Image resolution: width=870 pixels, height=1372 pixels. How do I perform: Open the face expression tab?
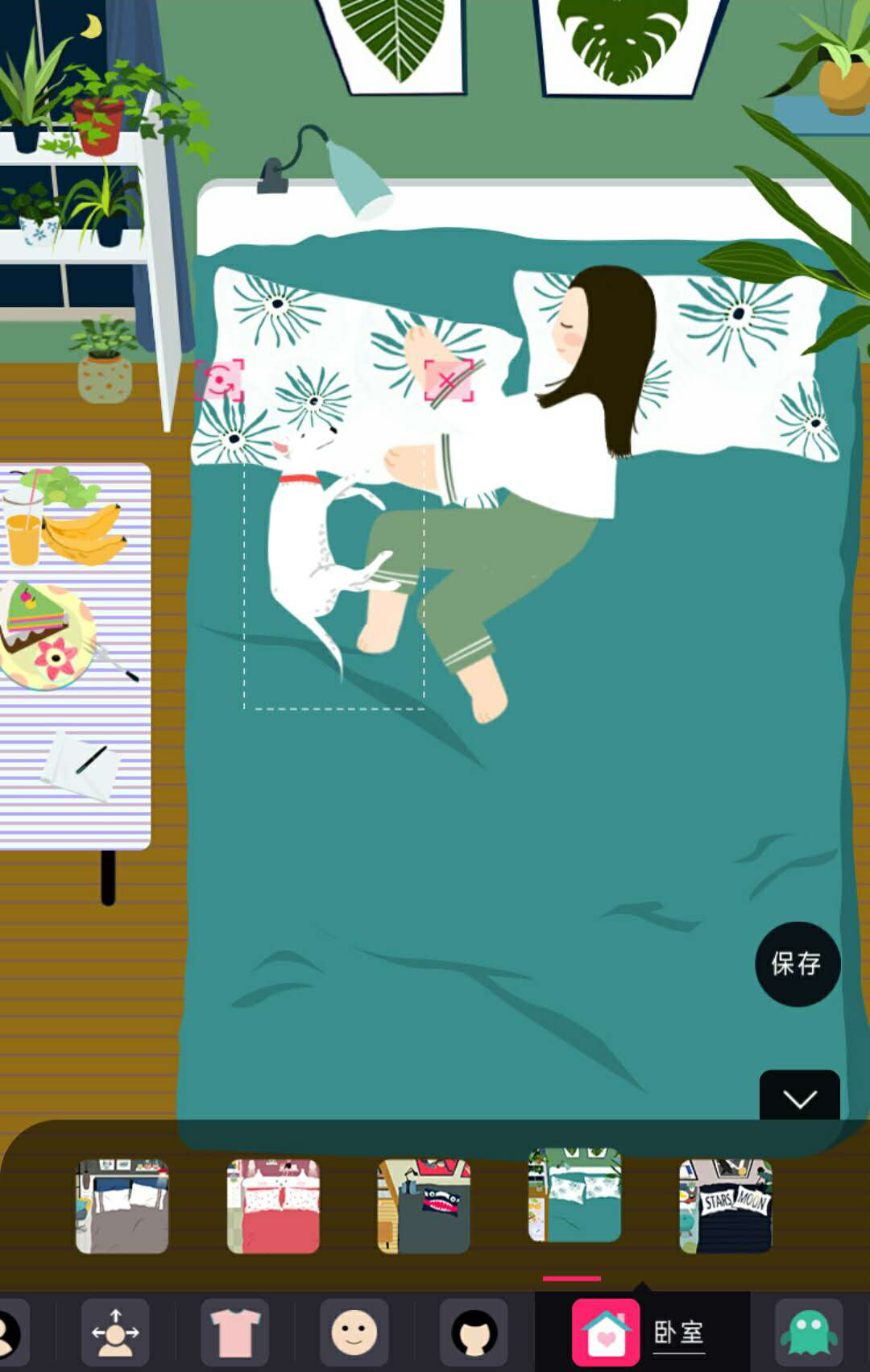pos(354,1333)
